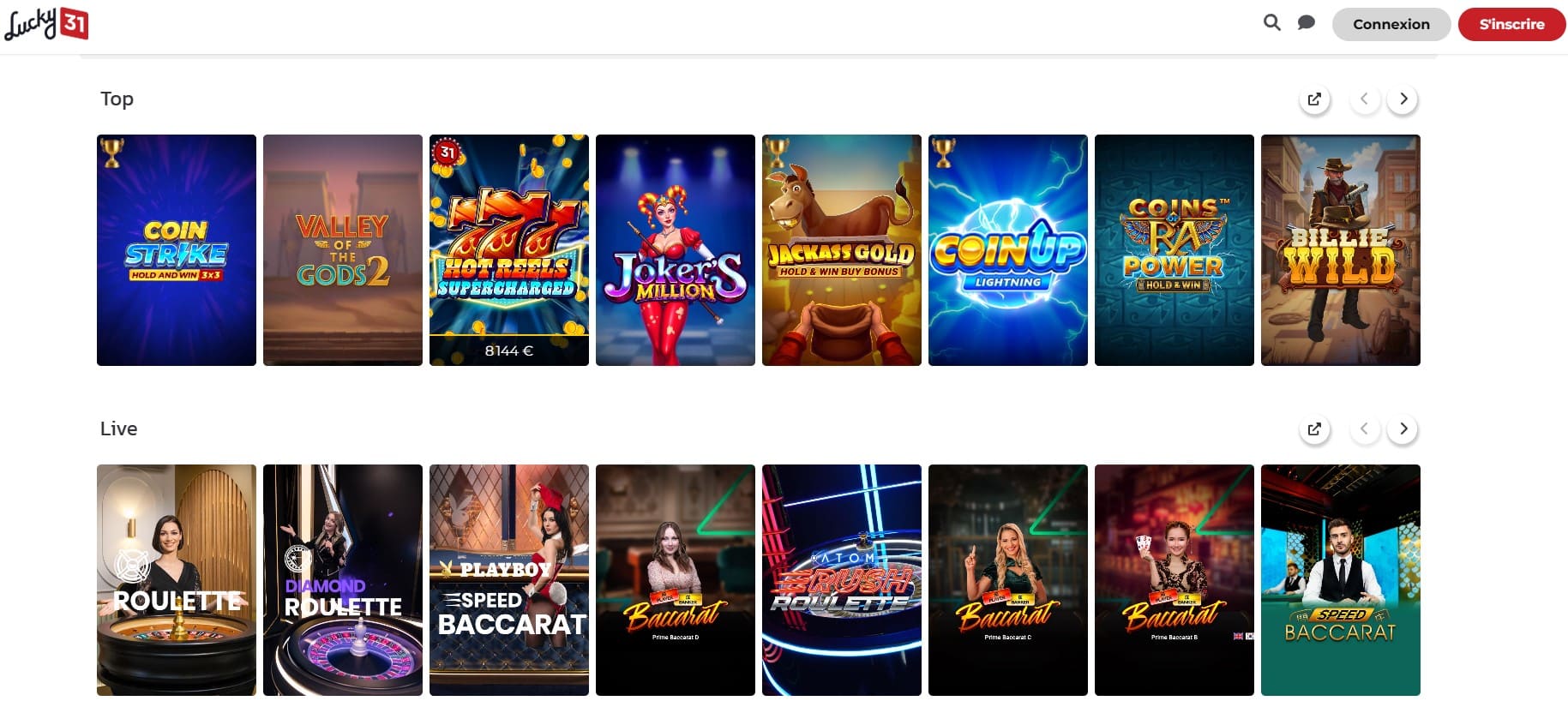
Task: Launch Hot Reels Supercharged game
Action: click(x=509, y=250)
